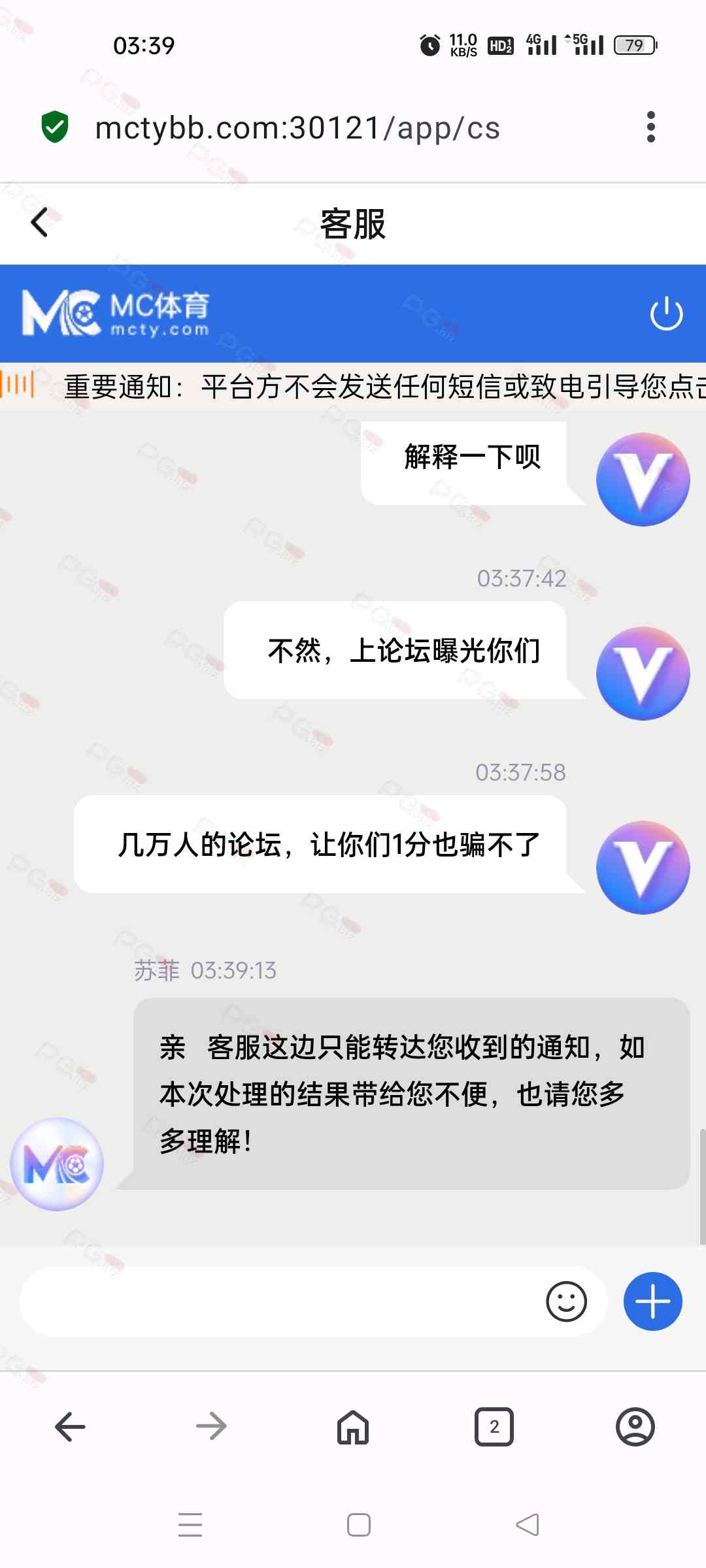Navigate forward in the browser toolbar
The width and height of the screenshot is (706, 1568).
pos(211,1426)
